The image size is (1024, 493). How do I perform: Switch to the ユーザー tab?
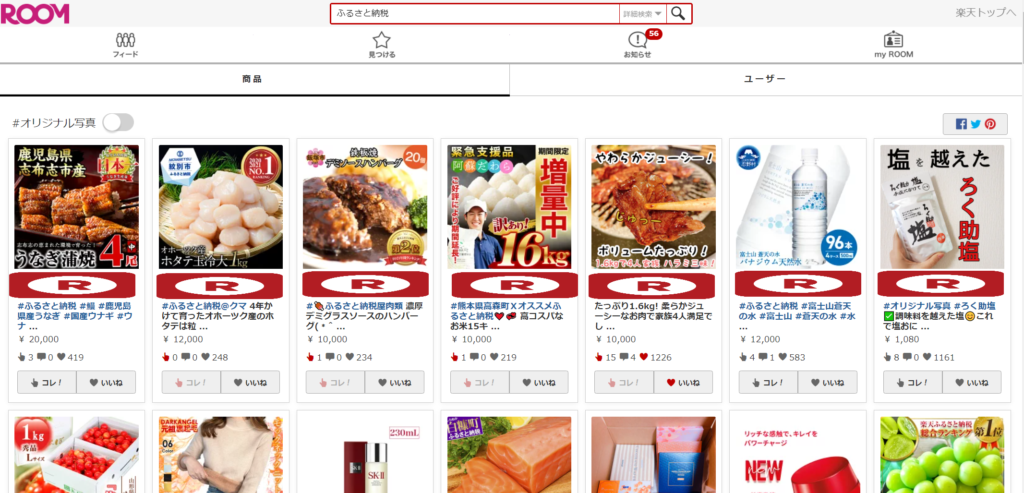point(766,79)
